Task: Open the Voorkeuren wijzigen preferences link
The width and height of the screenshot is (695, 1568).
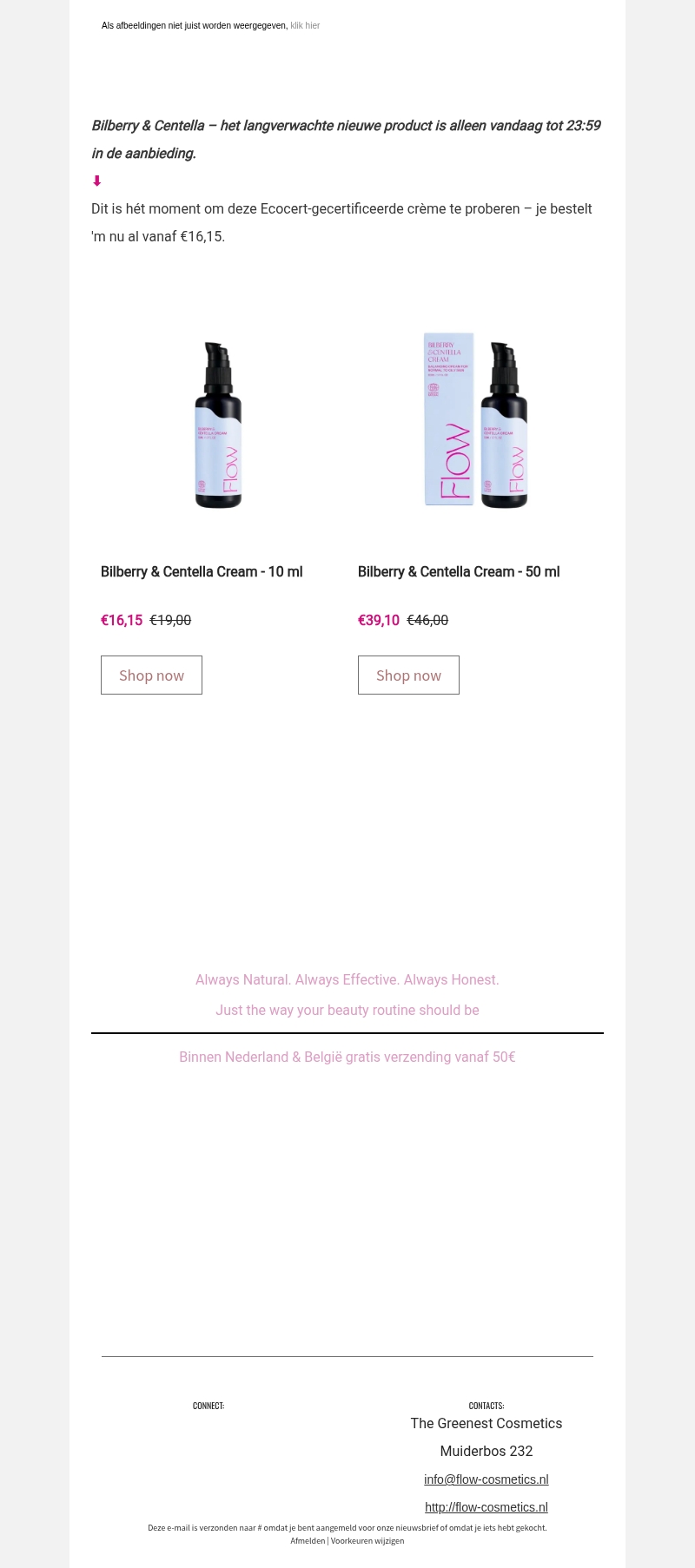Action: pos(367,1541)
